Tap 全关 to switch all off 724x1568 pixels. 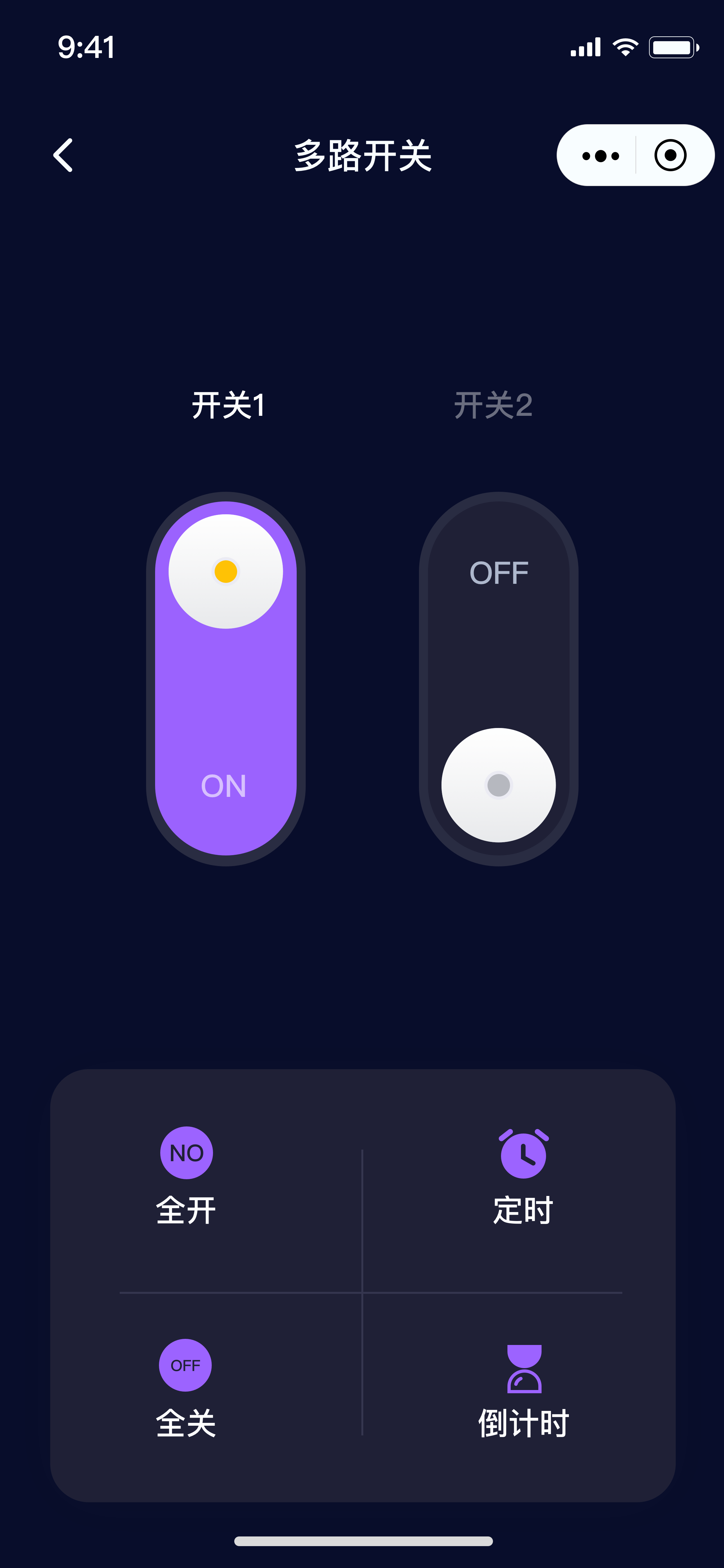[x=186, y=1389]
